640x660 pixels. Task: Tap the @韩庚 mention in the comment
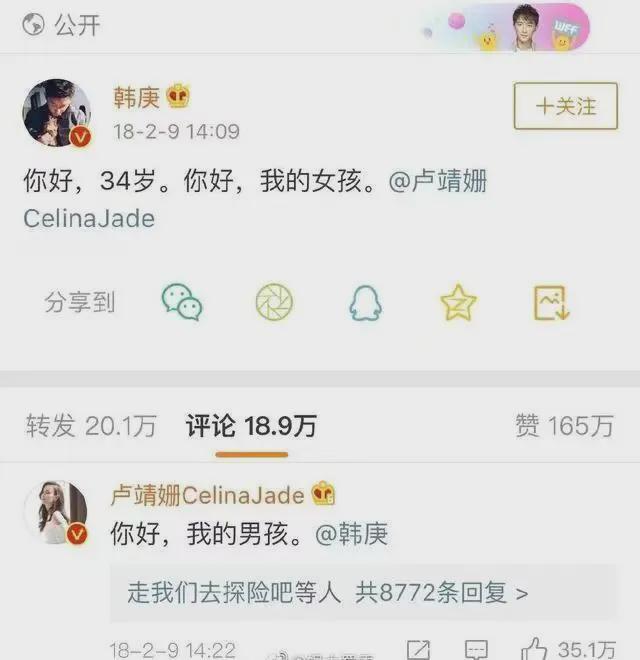click(351, 534)
